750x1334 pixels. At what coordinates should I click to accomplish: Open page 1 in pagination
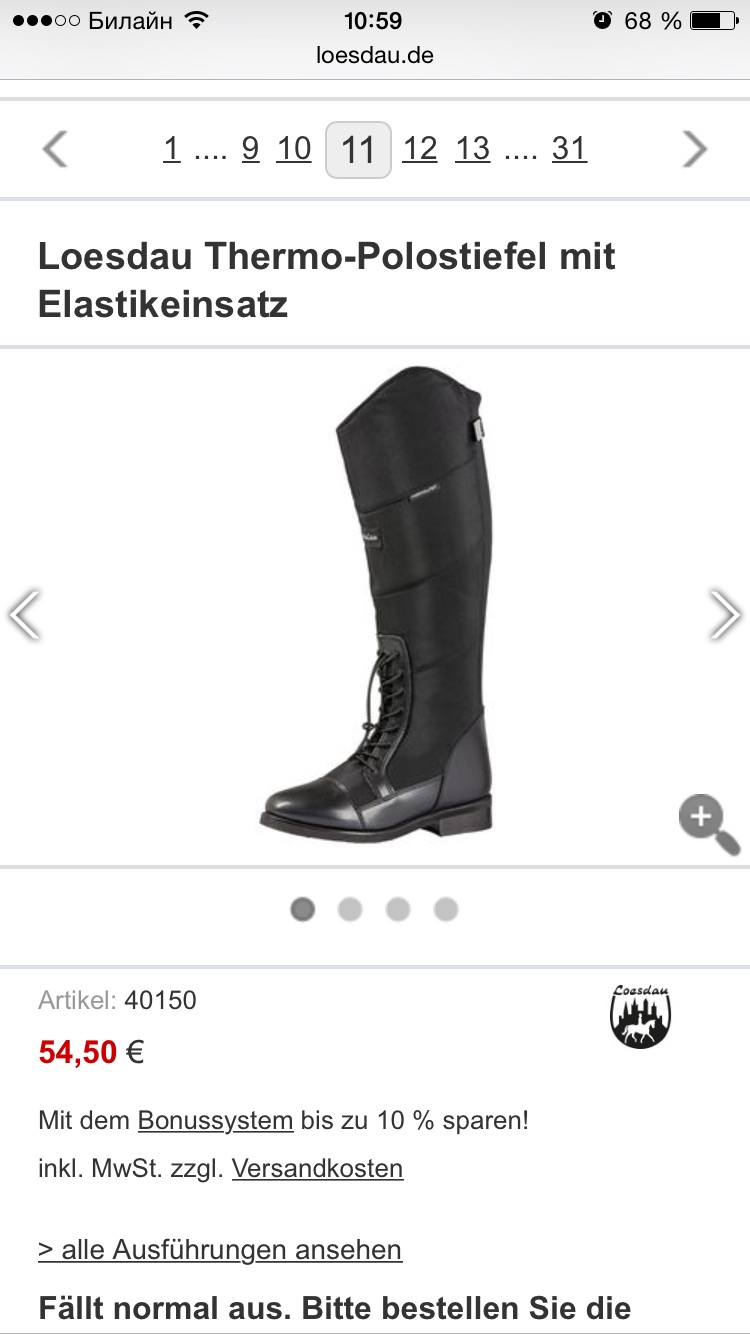click(x=171, y=150)
